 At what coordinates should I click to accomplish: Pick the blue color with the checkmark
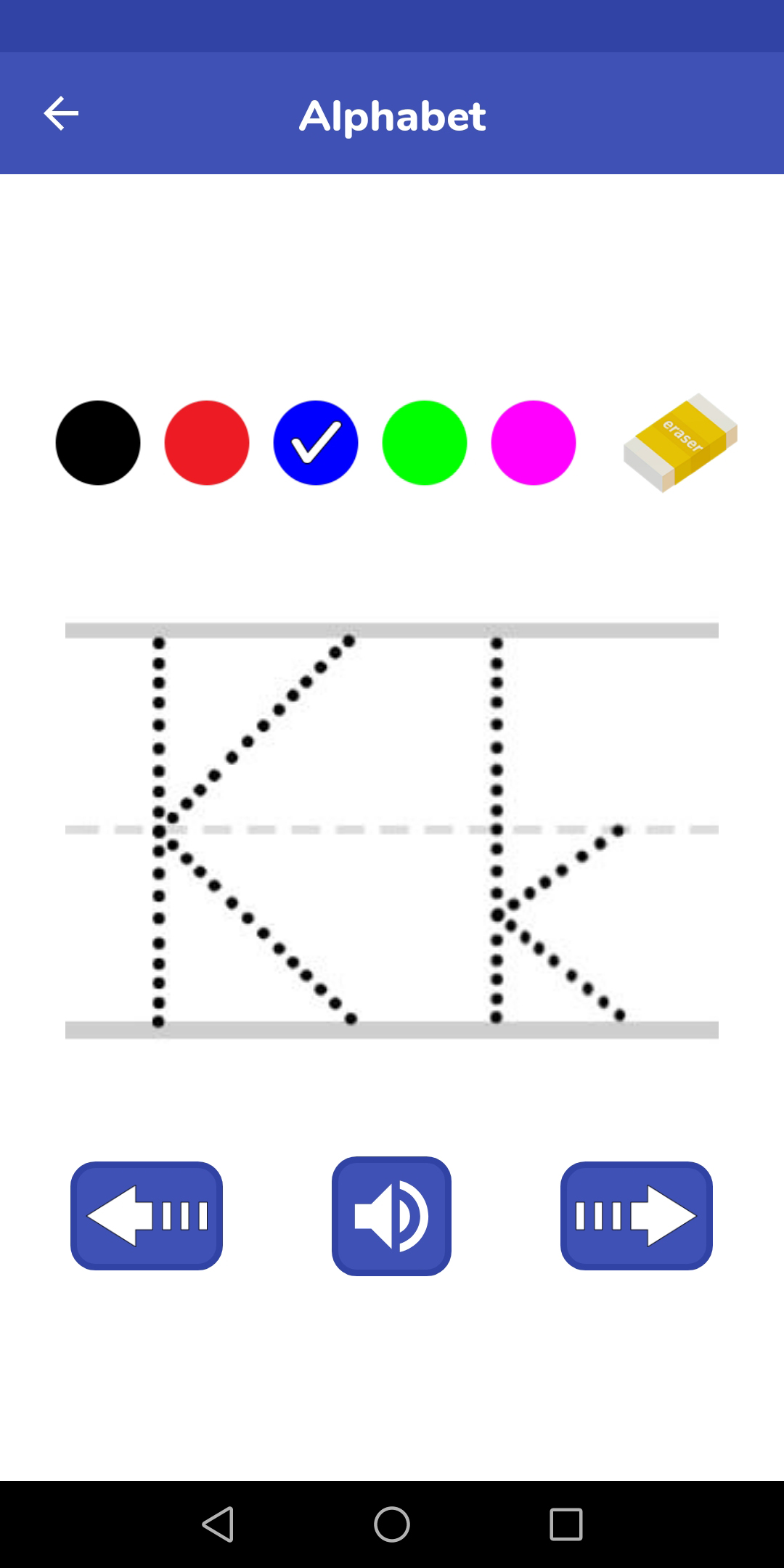[x=316, y=443]
